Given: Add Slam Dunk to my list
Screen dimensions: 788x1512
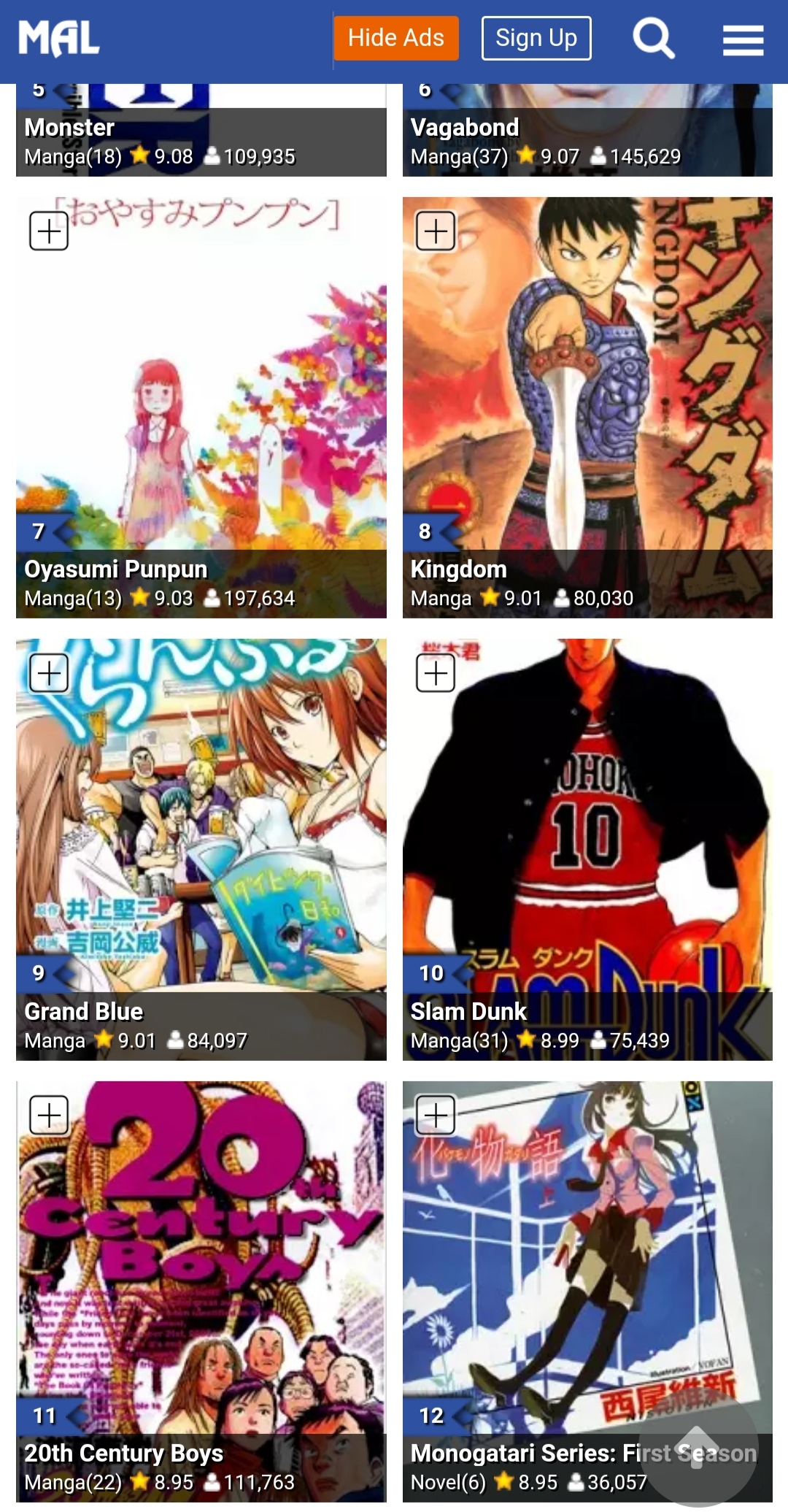Looking at the screenshot, I should 436,672.
